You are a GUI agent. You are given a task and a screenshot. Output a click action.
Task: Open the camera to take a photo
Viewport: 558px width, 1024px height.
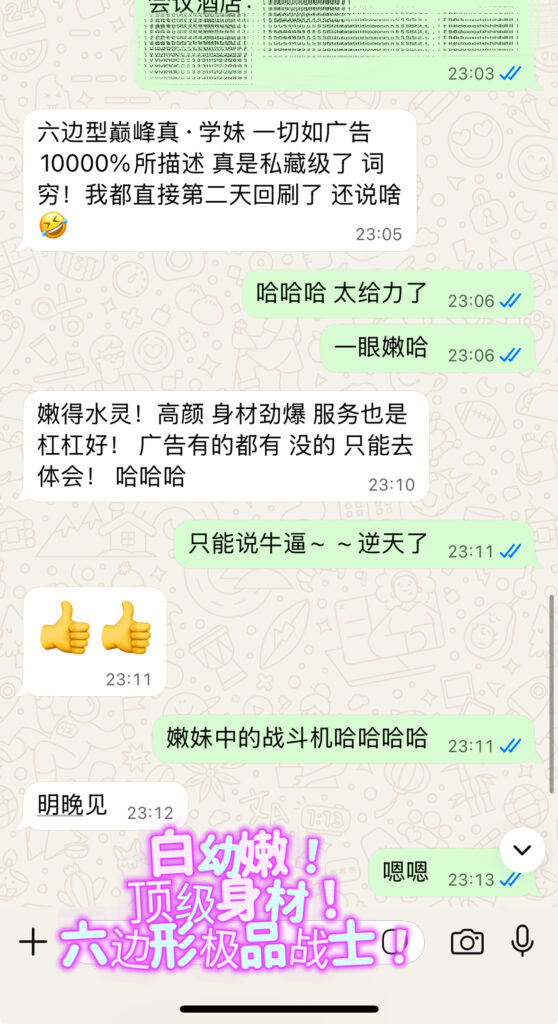467,942
